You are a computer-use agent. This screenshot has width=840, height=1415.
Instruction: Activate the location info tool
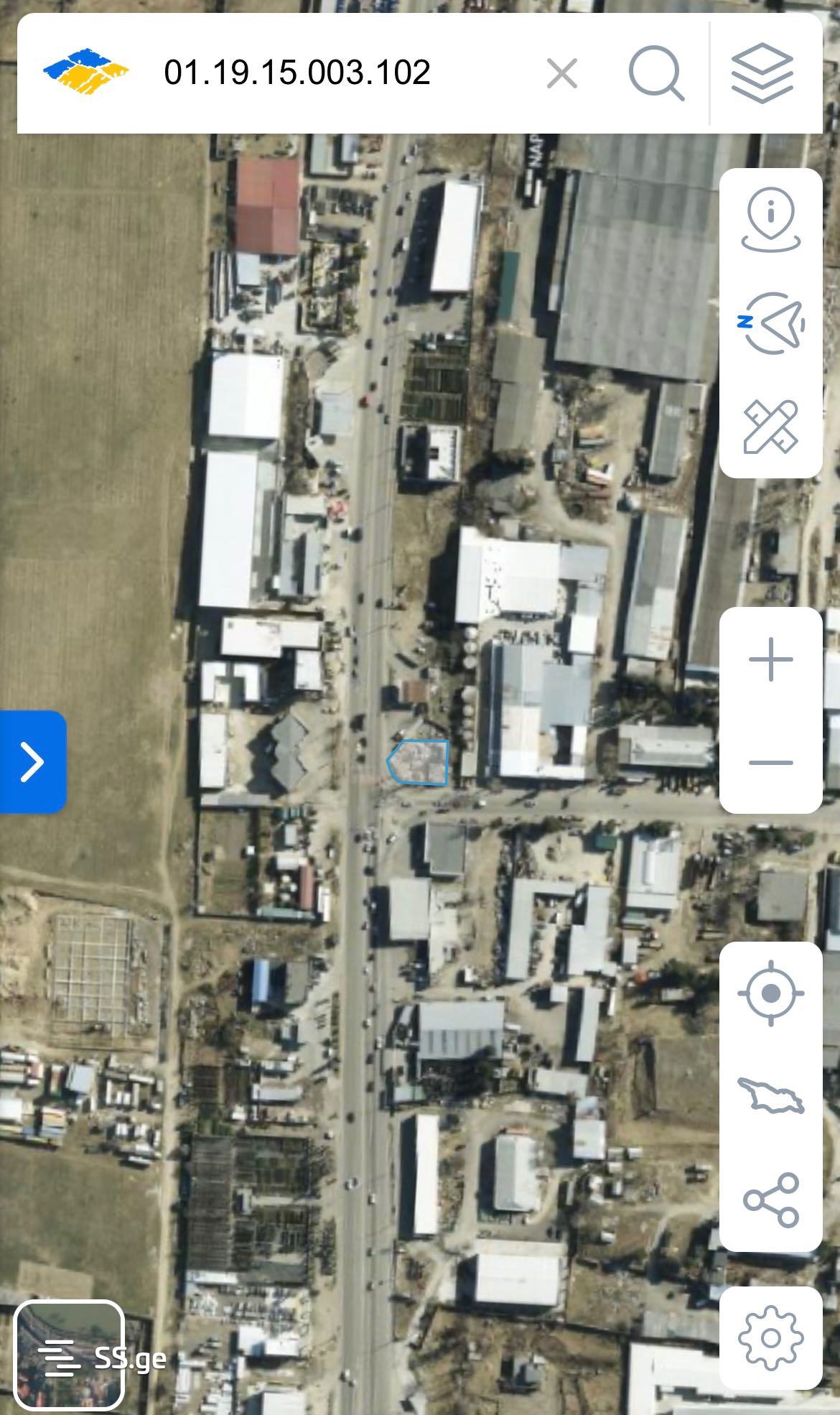[770, 221]
